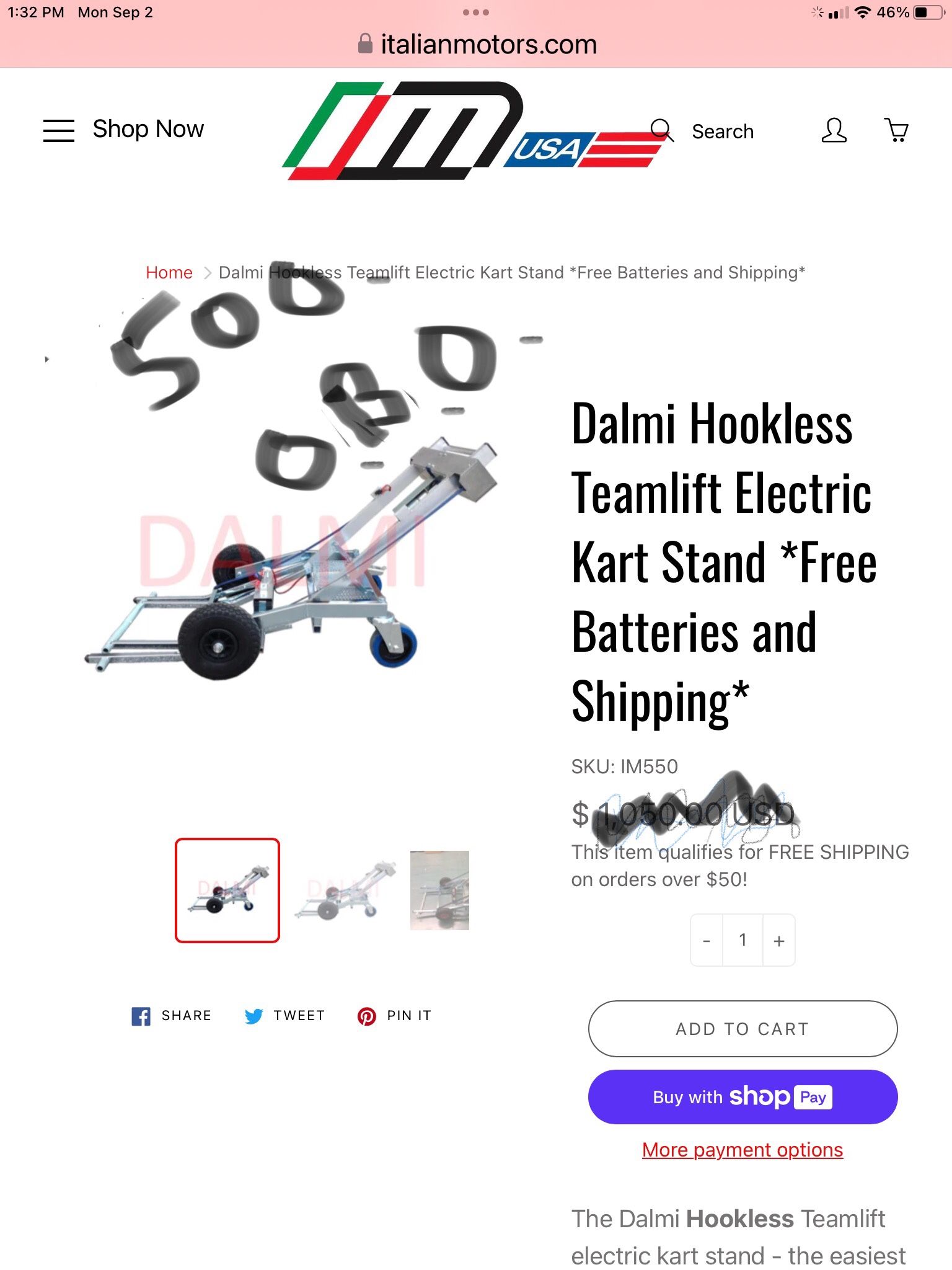Image resolution: width=952 pixels, height=1270 pixels.
Task: Open the shopping cart icon
Action: 896,130
